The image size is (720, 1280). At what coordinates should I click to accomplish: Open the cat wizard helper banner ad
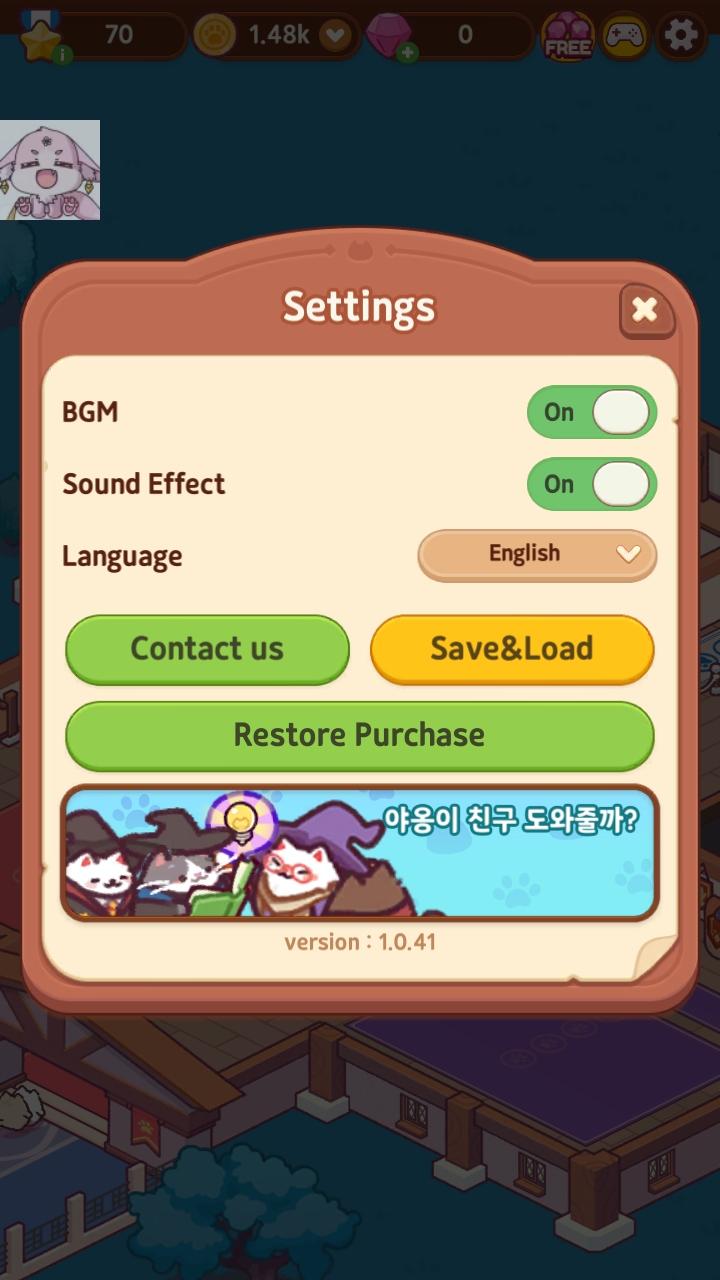tap(360, 852)
